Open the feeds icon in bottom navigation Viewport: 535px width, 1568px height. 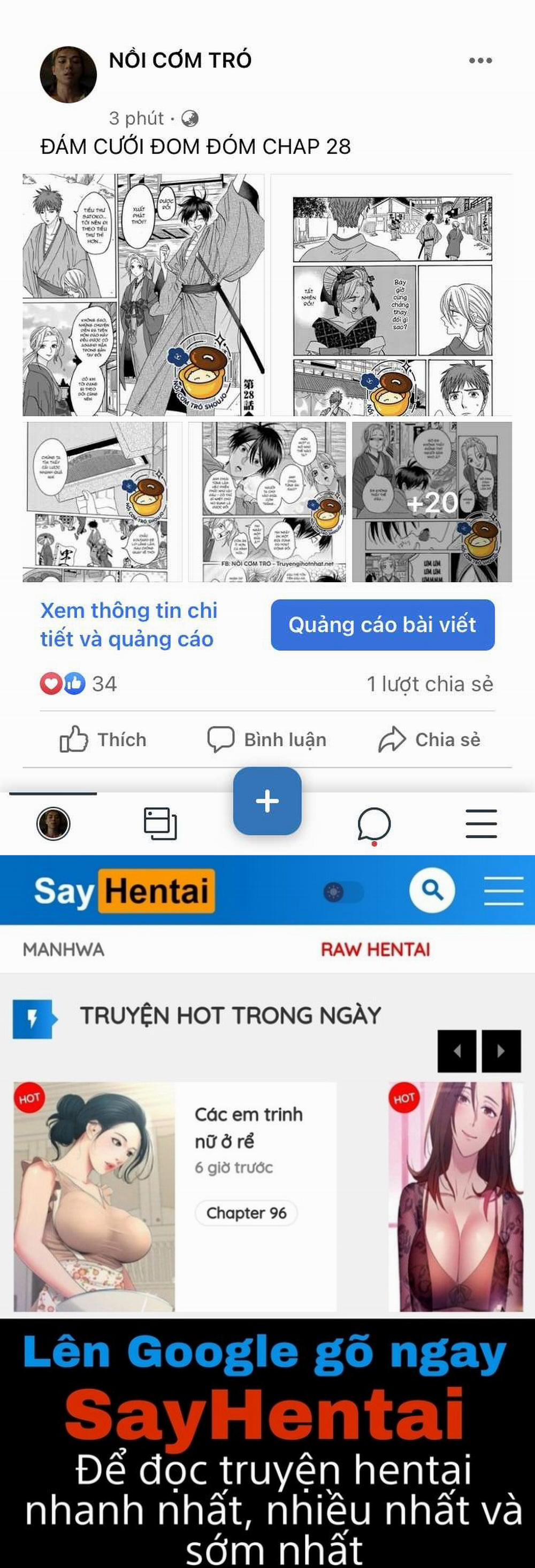point(160,824)
